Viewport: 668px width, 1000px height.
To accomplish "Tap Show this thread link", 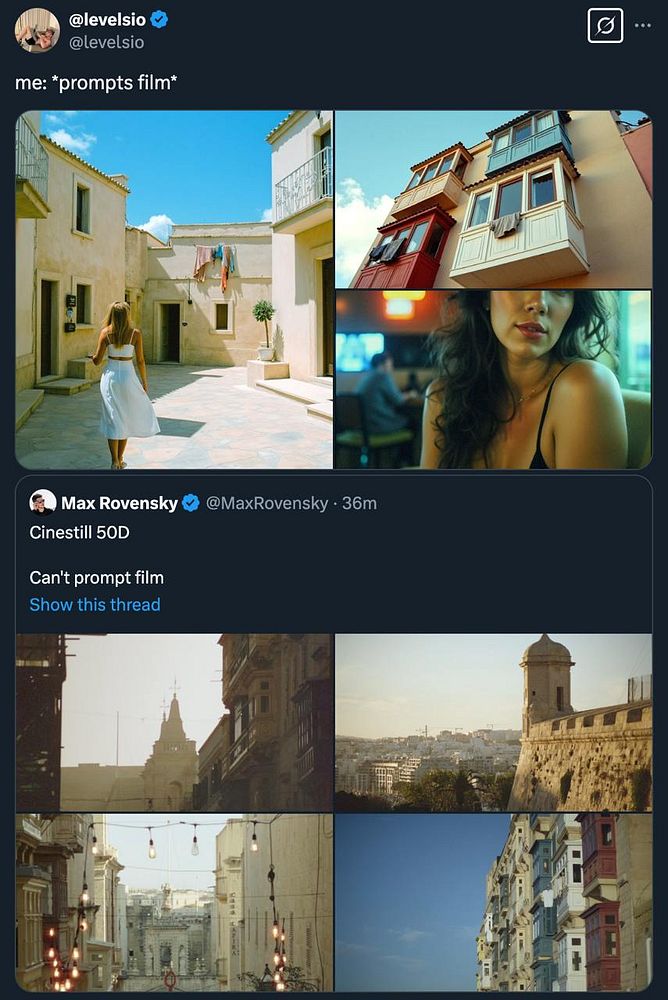I will [95, 604].
